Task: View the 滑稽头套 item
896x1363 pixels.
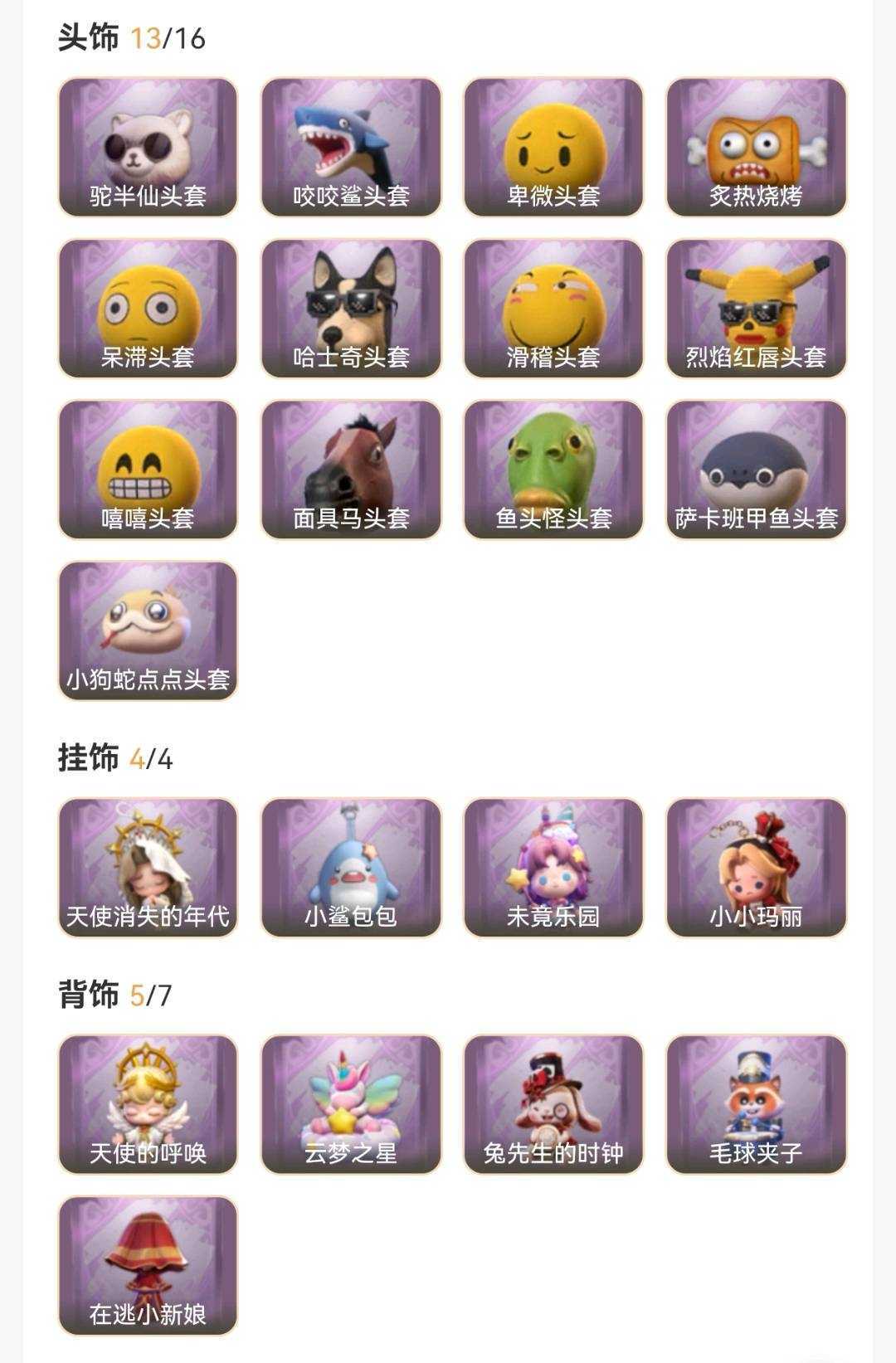Action: tap(553, 308)
